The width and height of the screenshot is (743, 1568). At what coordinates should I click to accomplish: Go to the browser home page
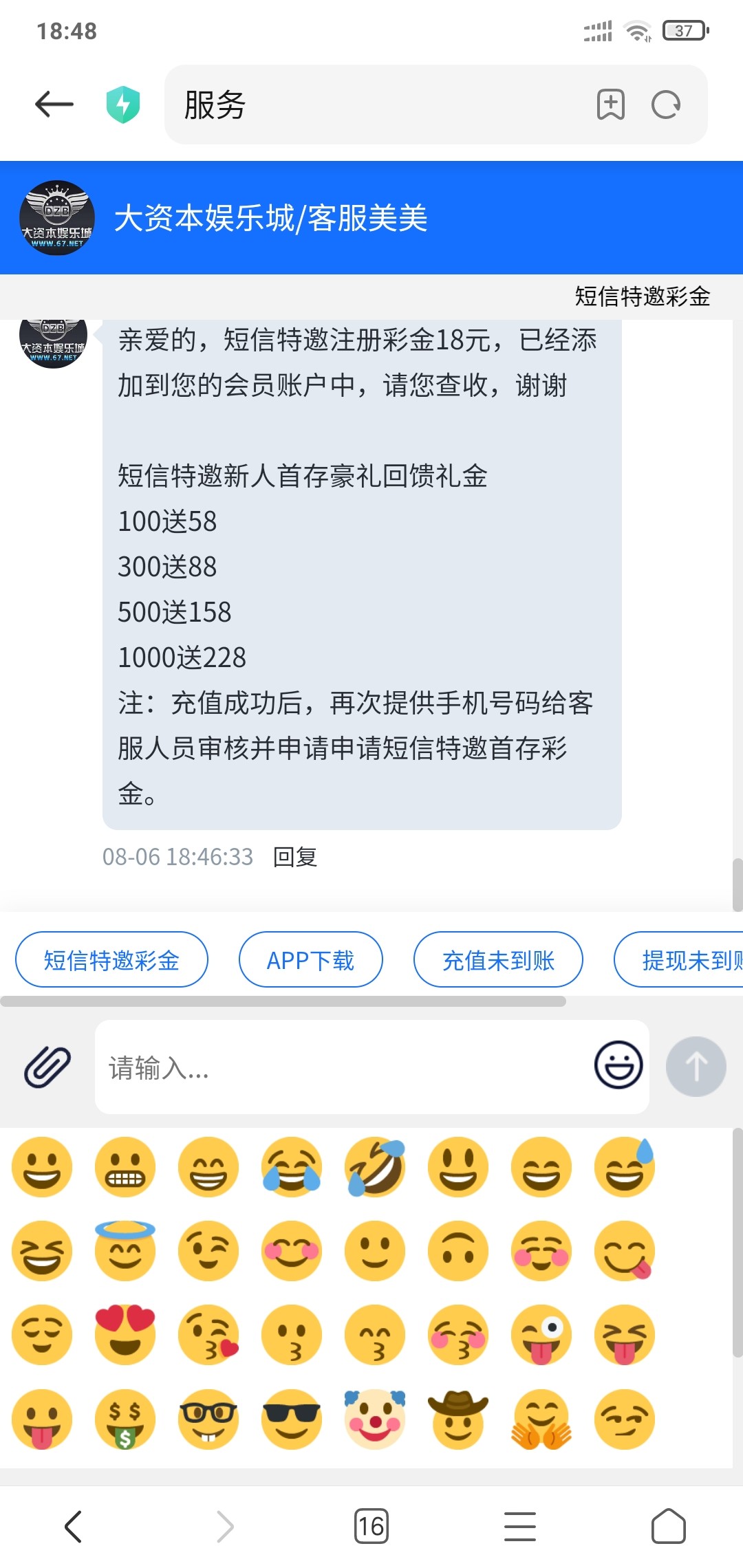click(x=669, y=1527)
